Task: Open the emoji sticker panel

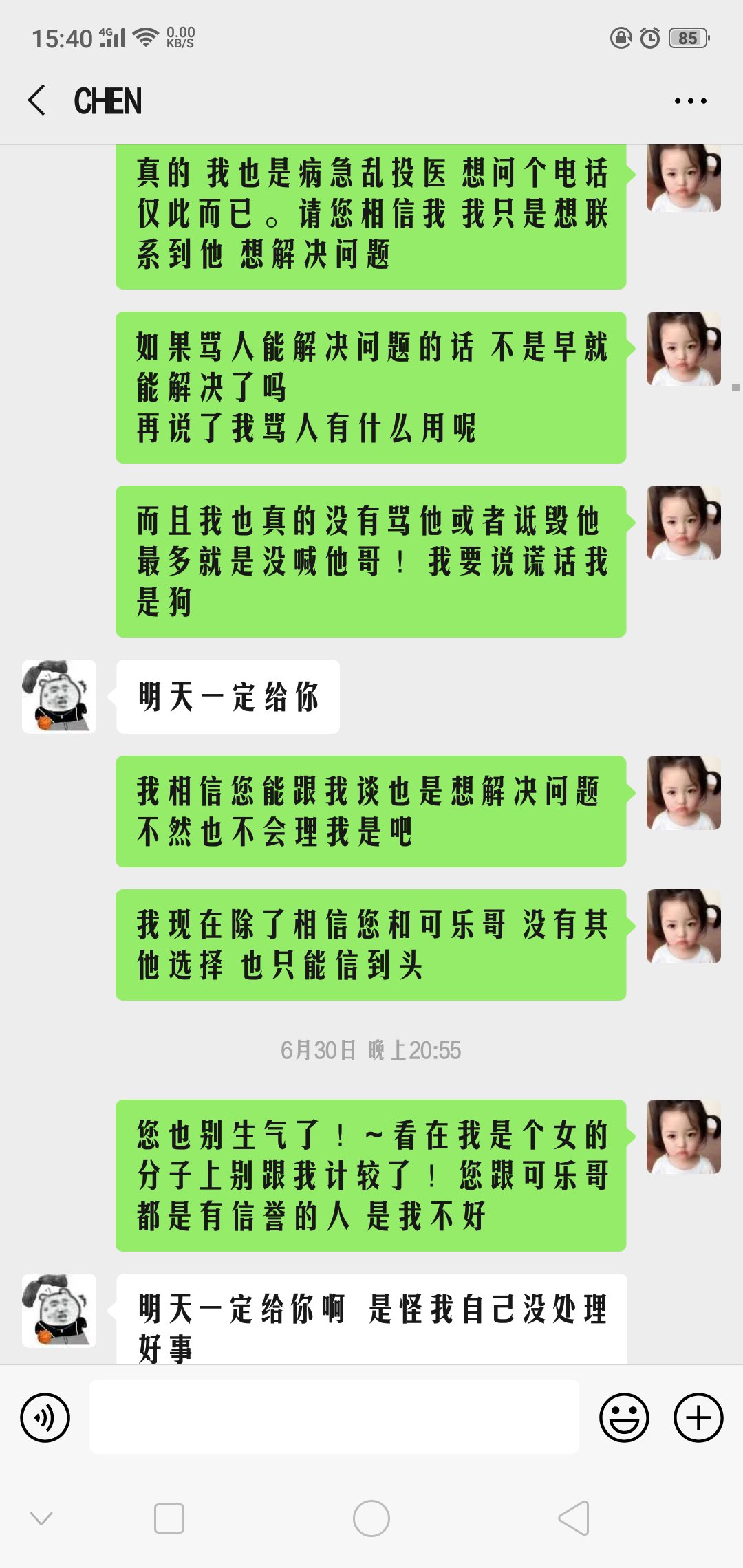Action: [x=624, y=1417]
